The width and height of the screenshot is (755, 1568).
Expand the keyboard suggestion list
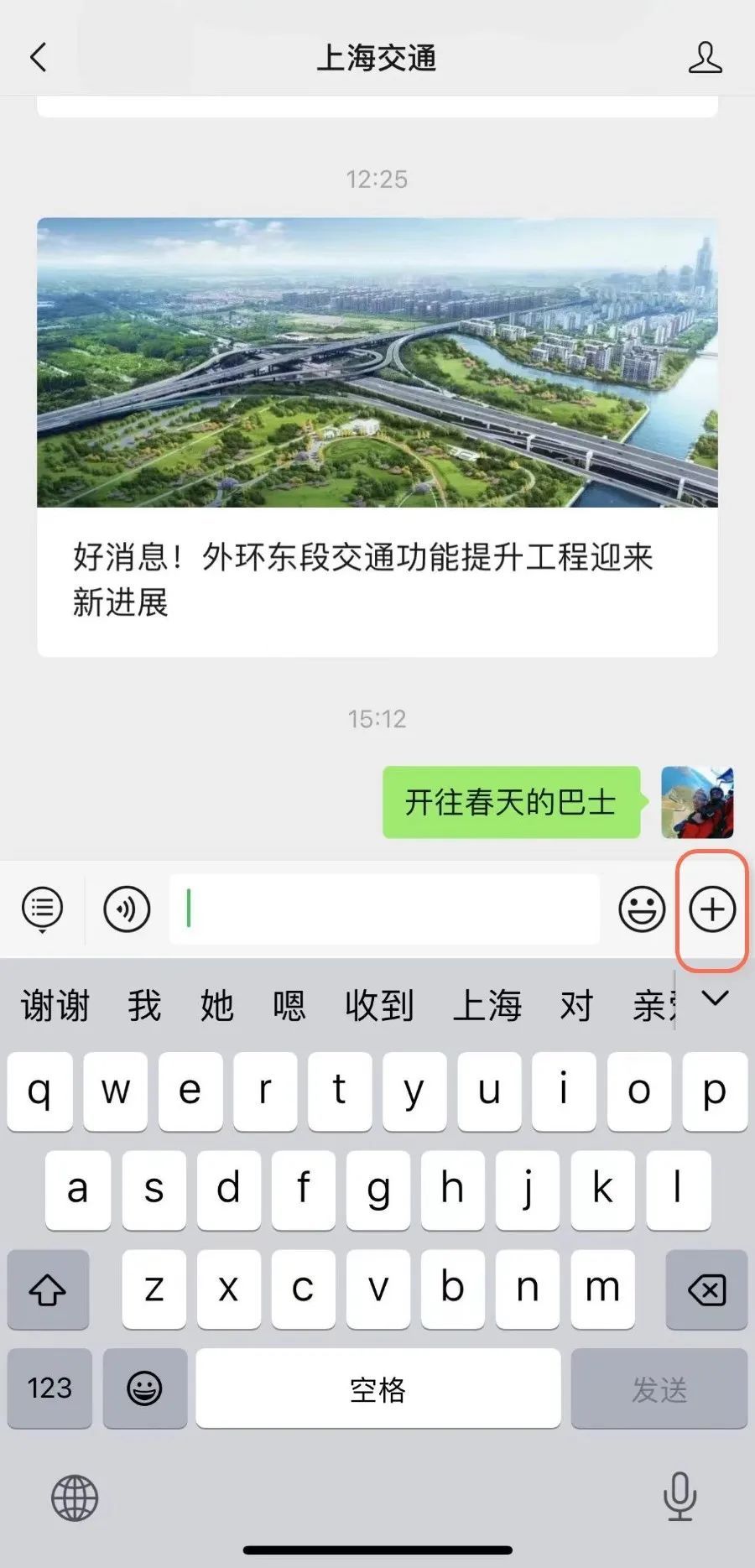(715, 998)
